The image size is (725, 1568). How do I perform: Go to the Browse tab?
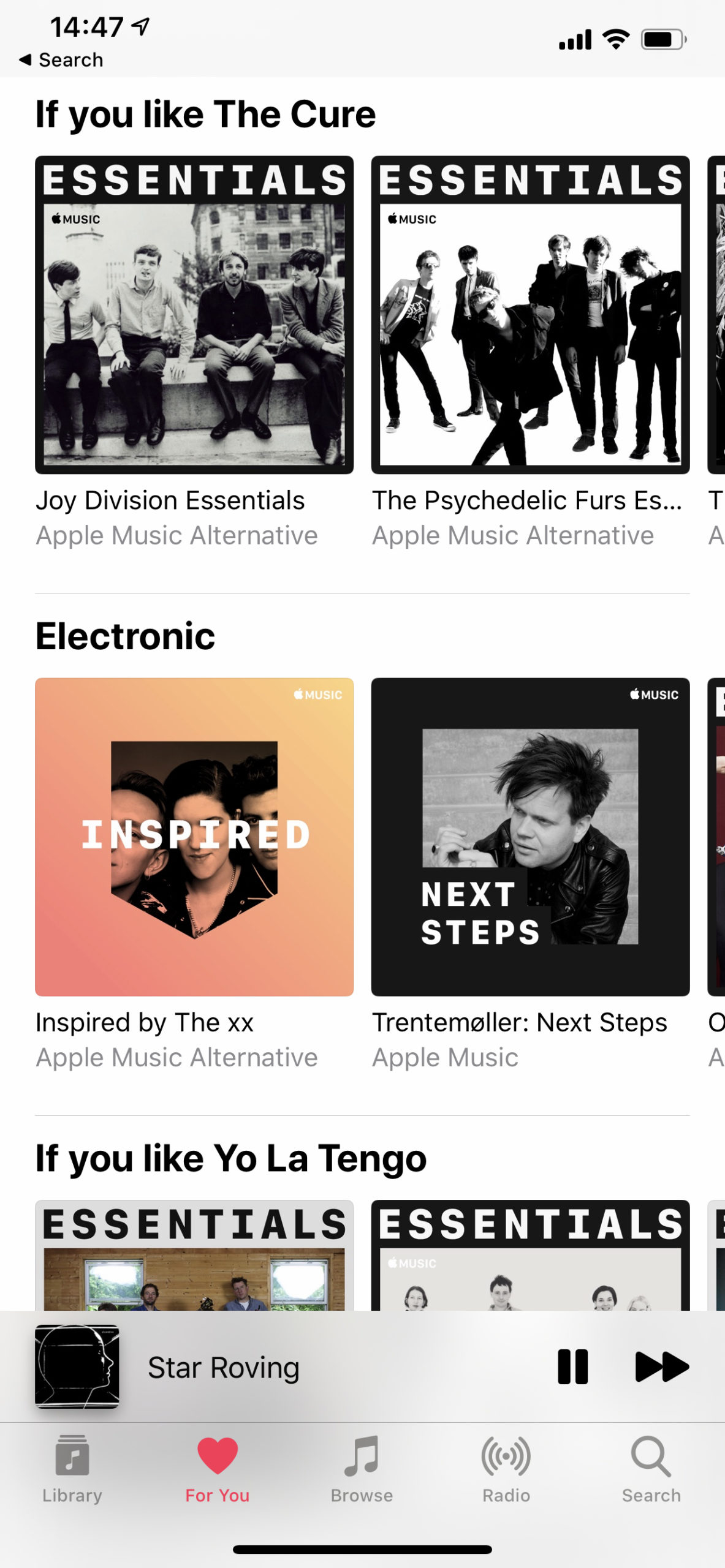362,1468
